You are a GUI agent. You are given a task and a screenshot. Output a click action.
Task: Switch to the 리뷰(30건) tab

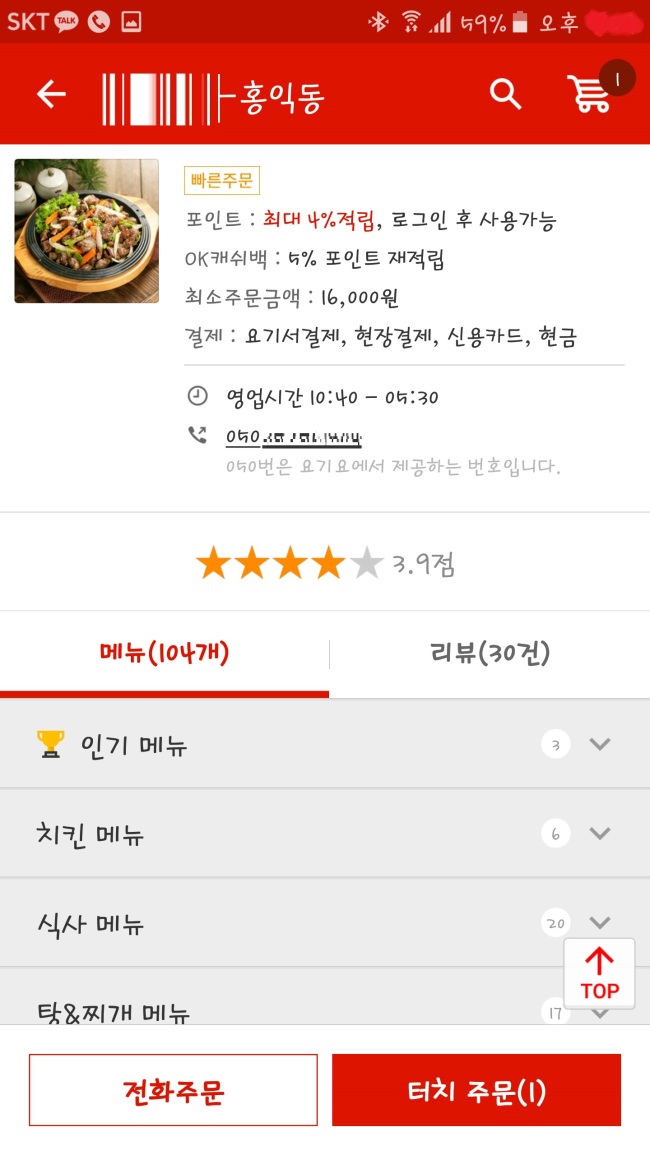pos(490,653)
